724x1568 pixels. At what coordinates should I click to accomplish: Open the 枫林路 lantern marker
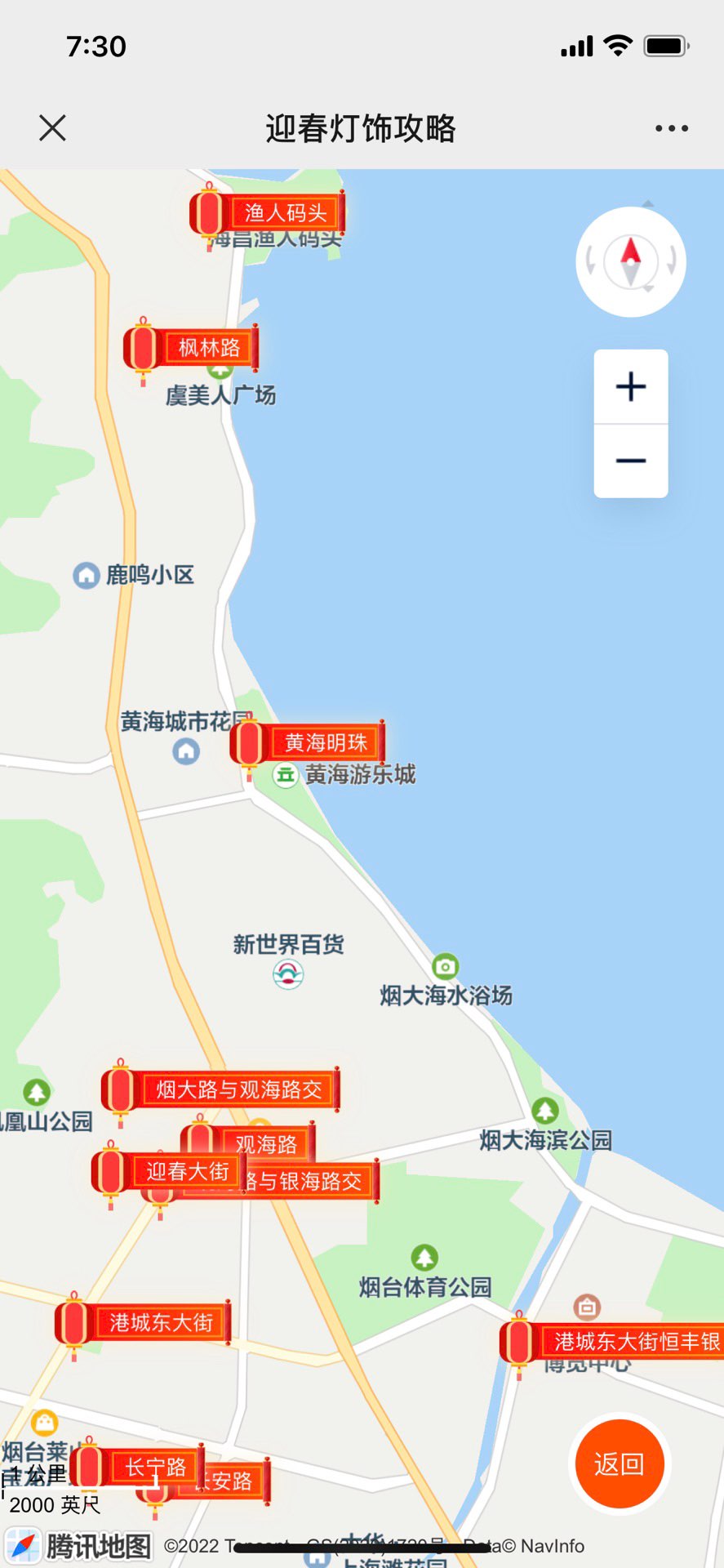pyautogui.click(x=192, y=349)
